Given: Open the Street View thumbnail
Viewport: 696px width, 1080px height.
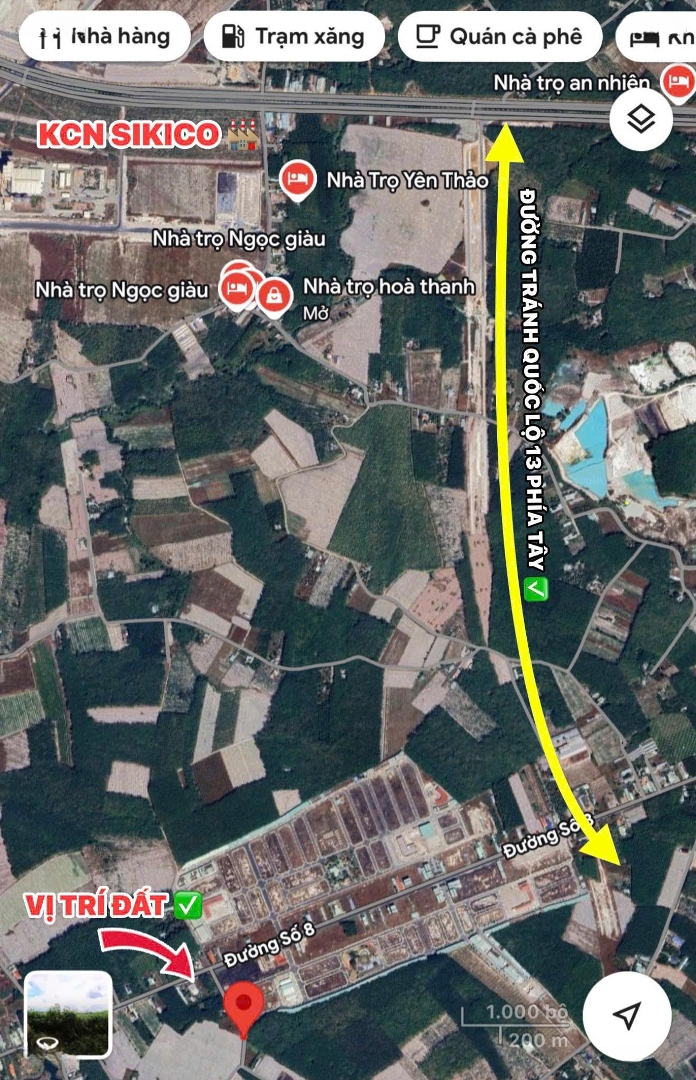Looking at the screenshot, I should (69, 1014).
